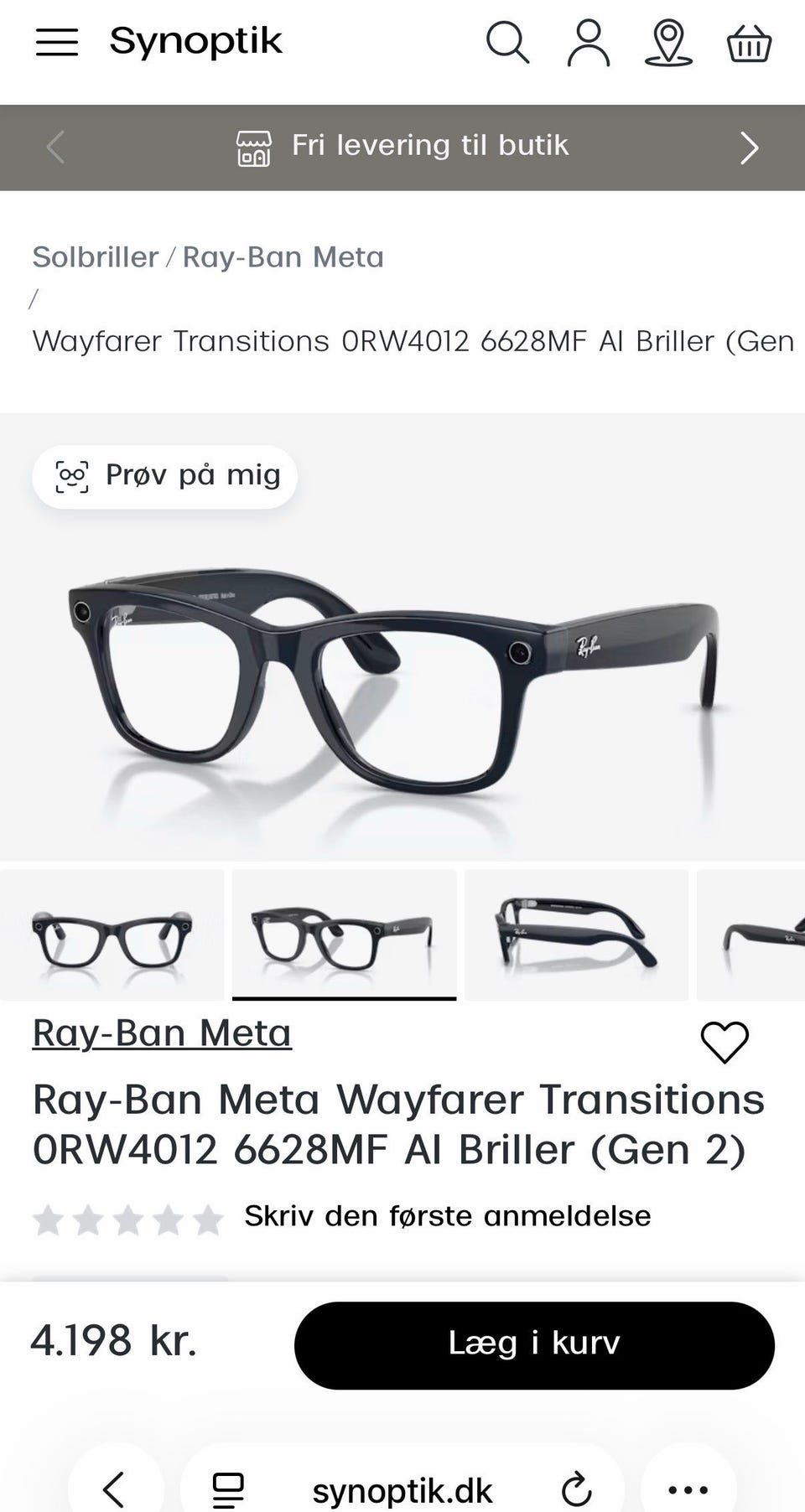The height and width of the screenshot is (1512, 805).
Task: Select the folded side-view glasses thumbnail
Action: pos(576,935)
